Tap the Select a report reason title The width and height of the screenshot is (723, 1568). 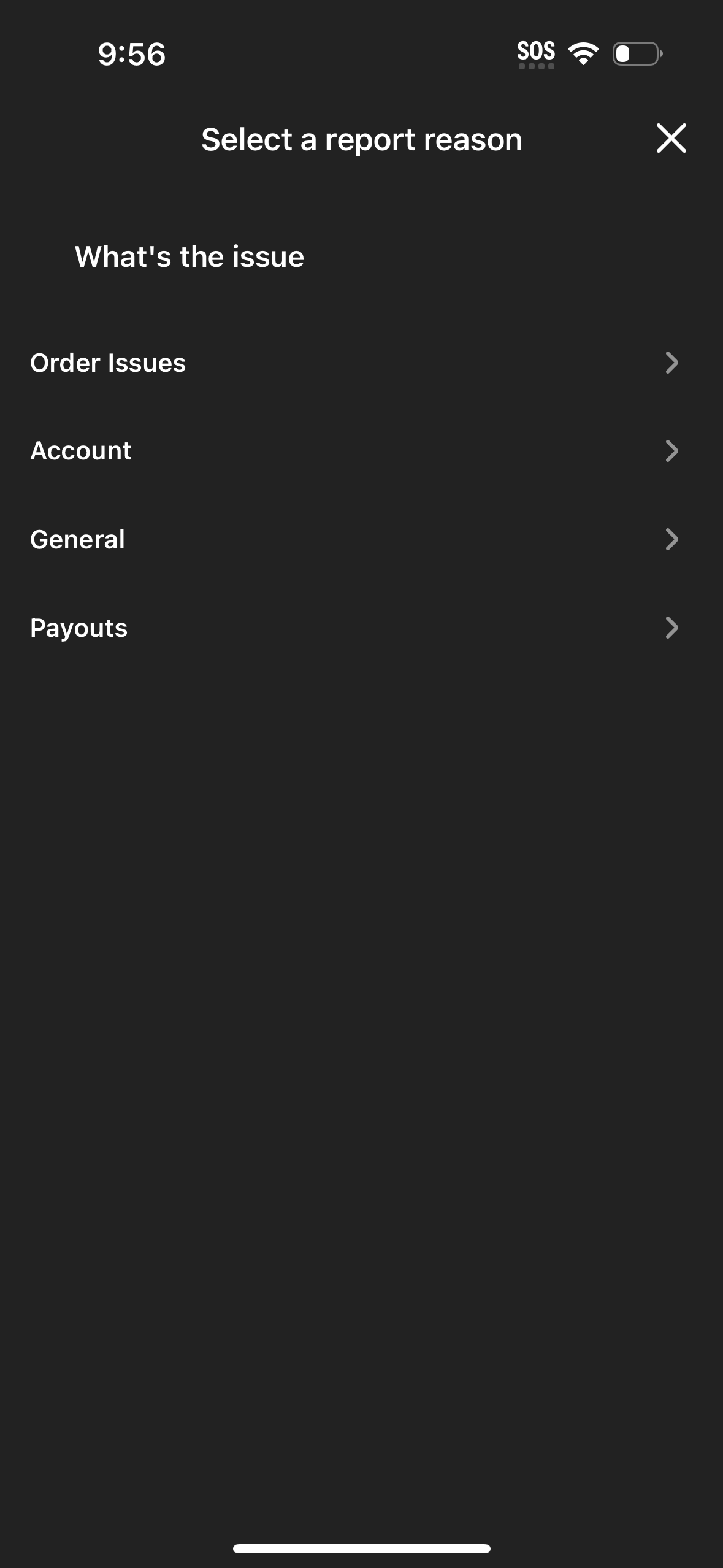pyautogui.click(x=362, y=139)
